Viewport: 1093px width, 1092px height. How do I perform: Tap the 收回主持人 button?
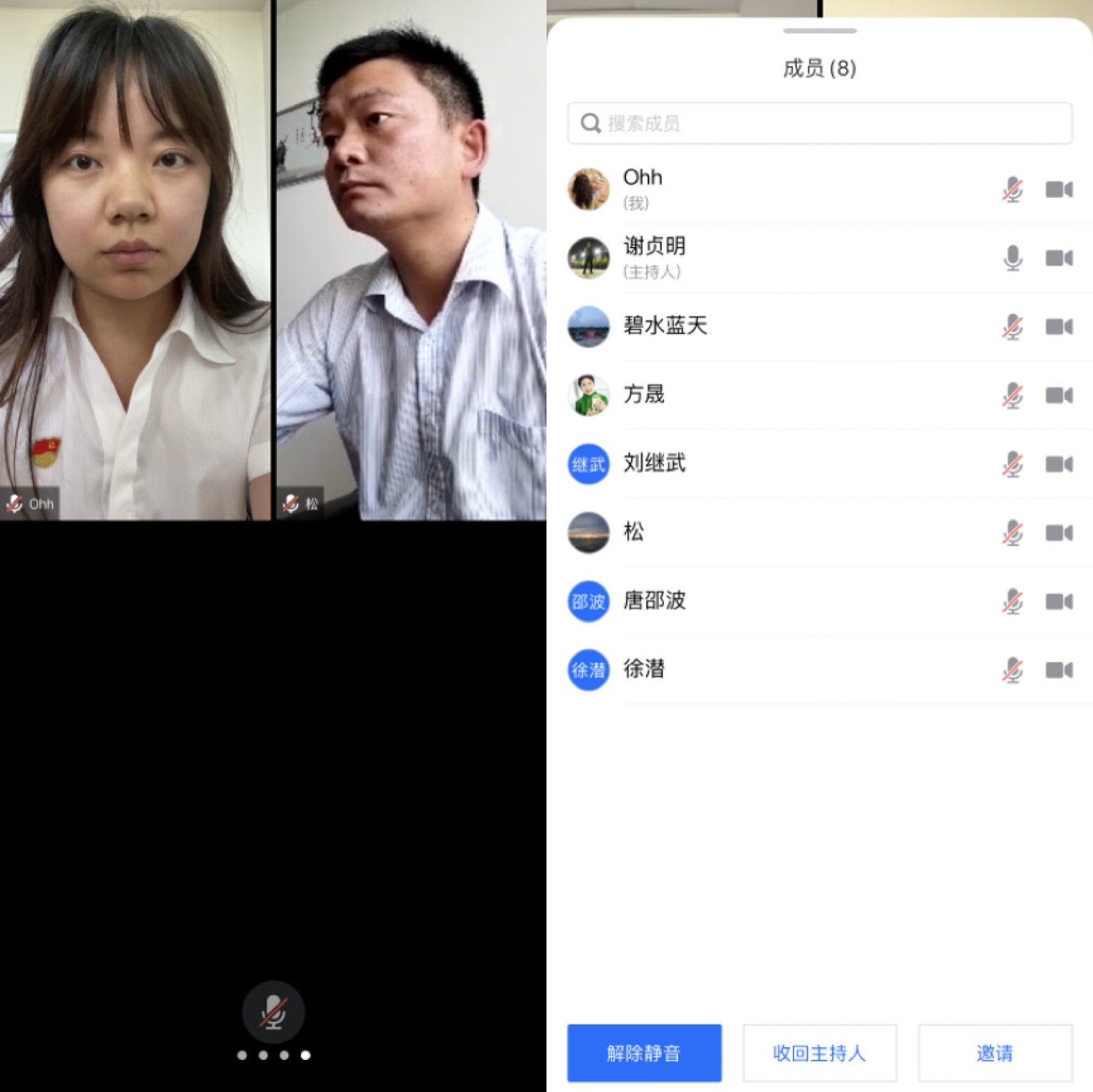pyautogui.click(x=819, y=1052)
